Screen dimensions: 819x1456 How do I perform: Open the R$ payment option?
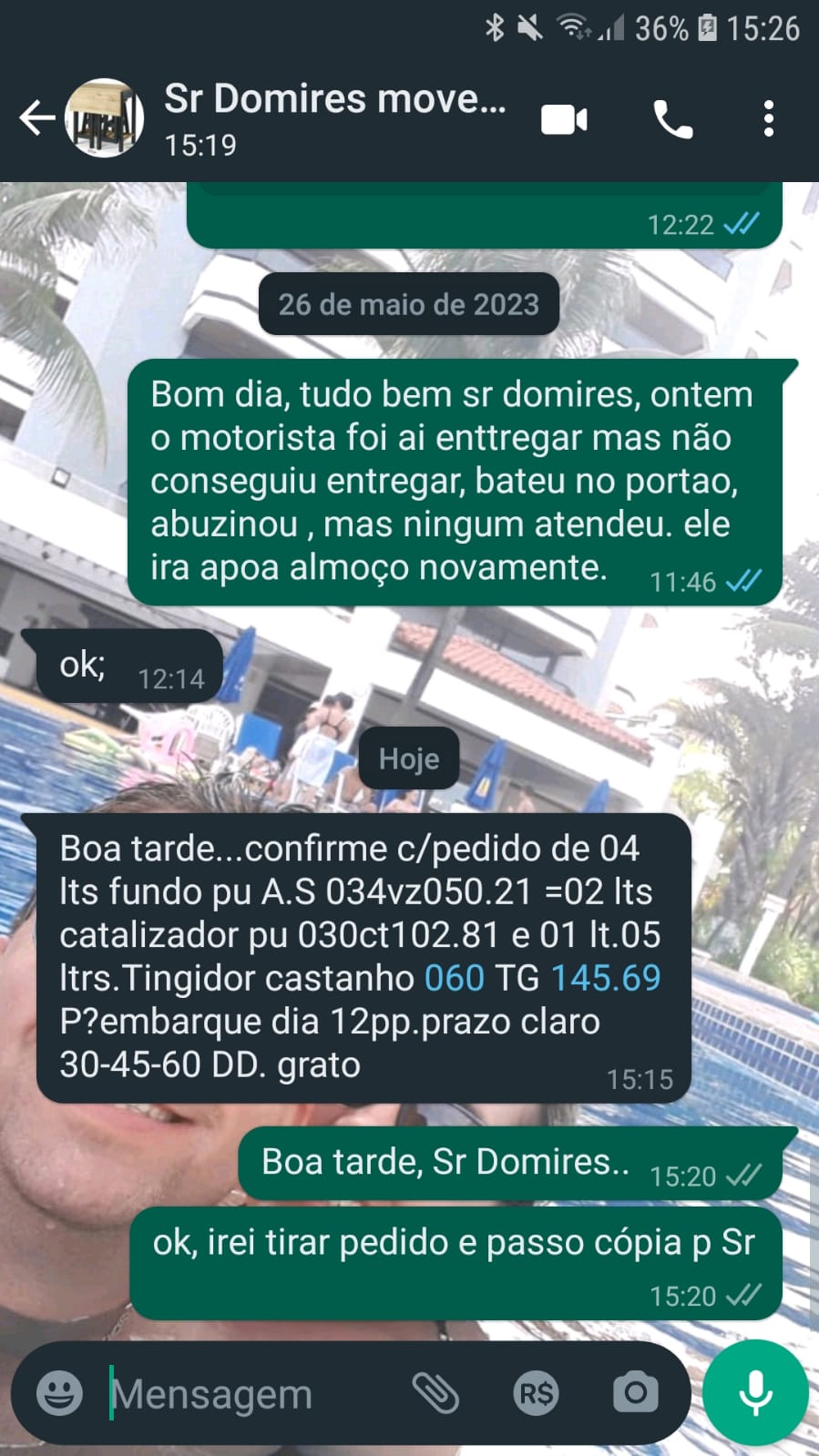pyautogui.click(x=536, y=1392)
